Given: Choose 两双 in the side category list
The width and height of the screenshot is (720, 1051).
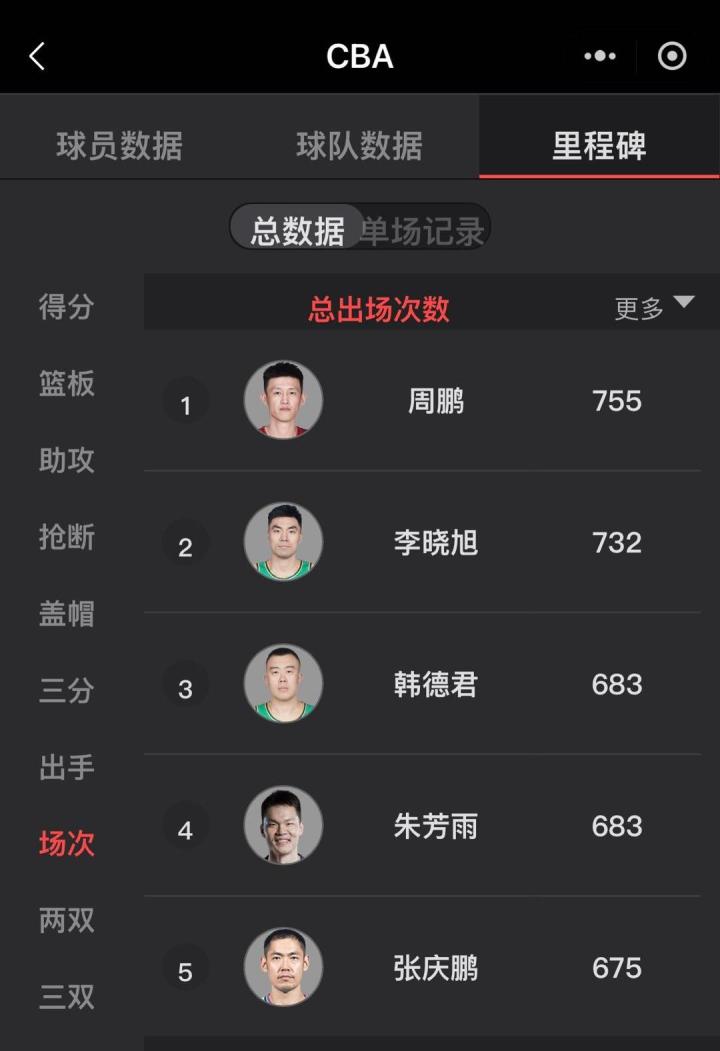Looking at the screenshot, I should coord(66,920).
